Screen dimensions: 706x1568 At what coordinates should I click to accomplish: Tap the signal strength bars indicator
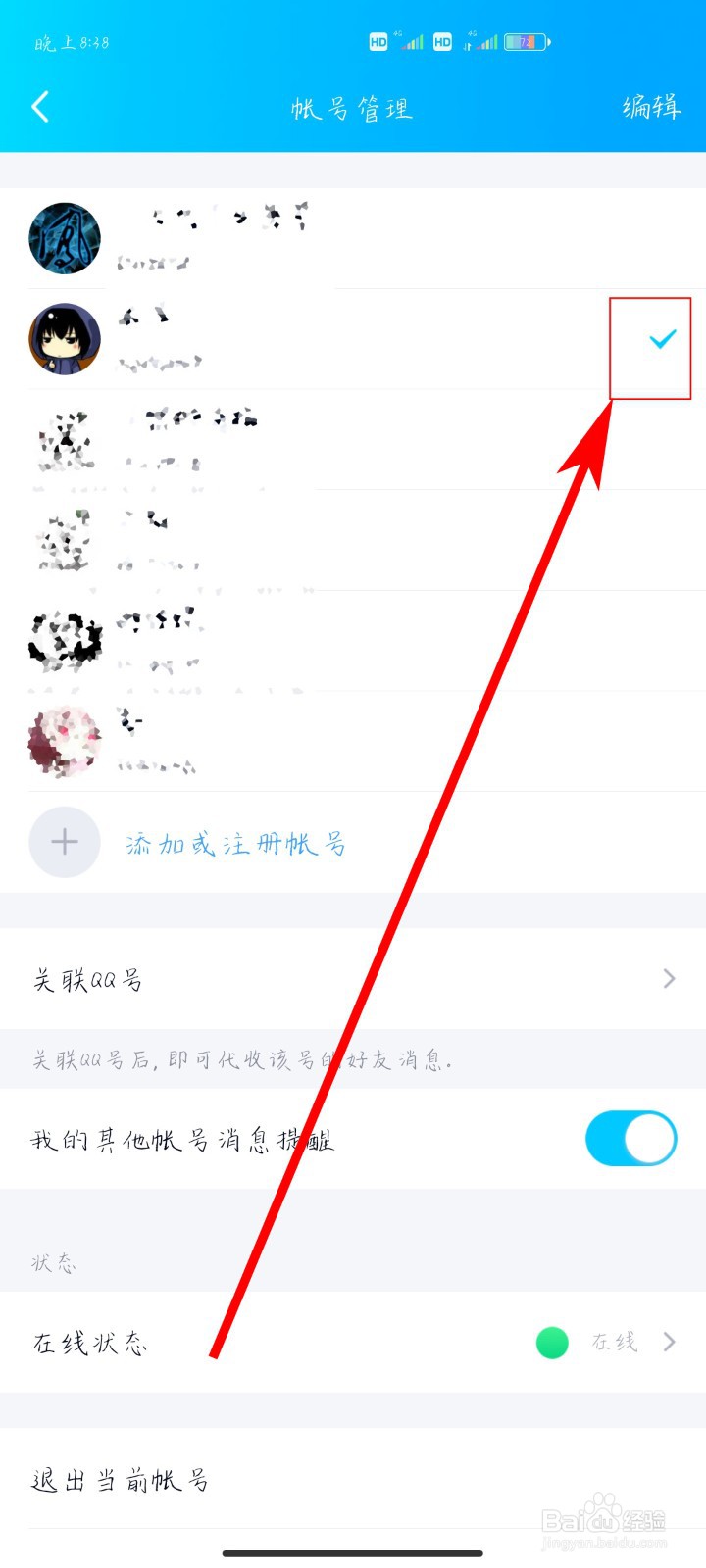[x=412, y=42]
